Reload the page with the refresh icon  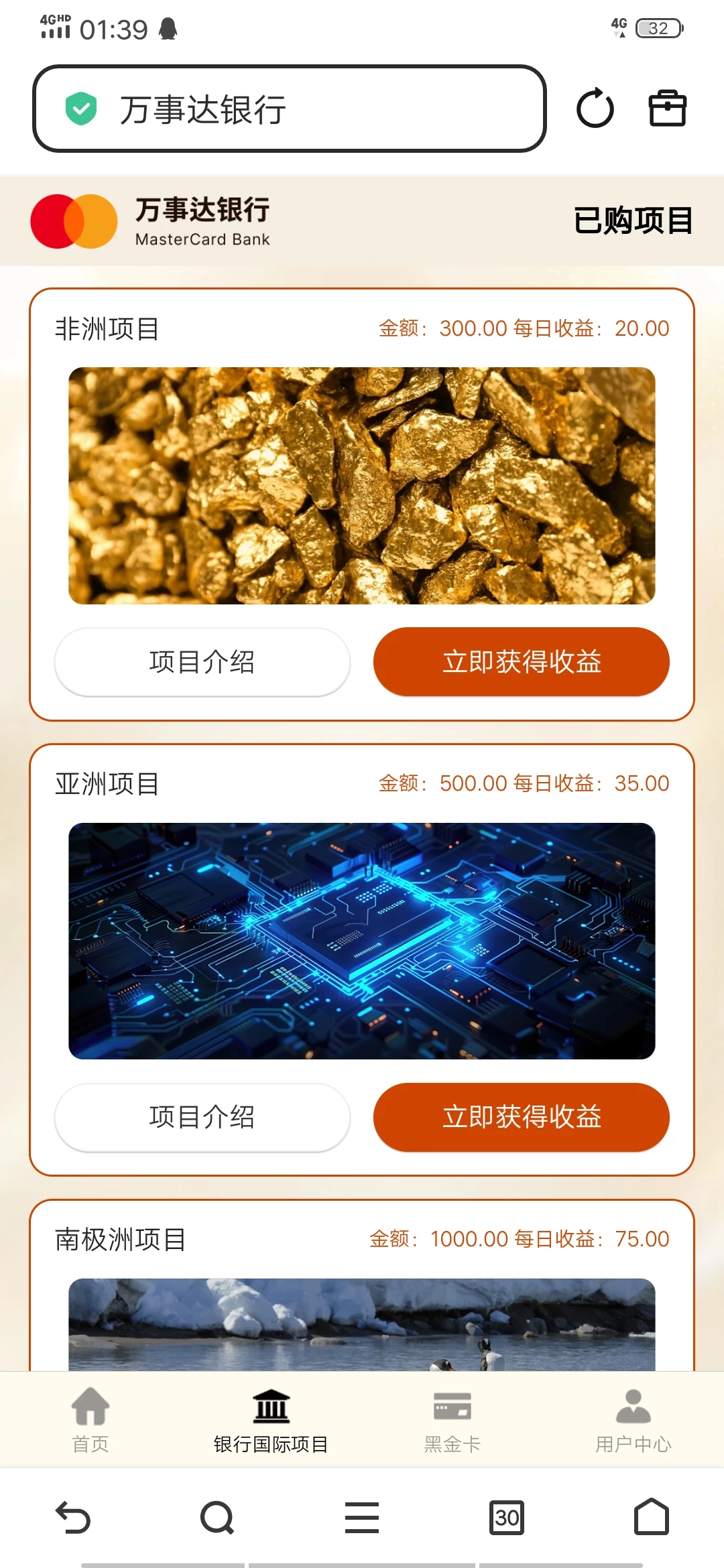click(595, 109)
